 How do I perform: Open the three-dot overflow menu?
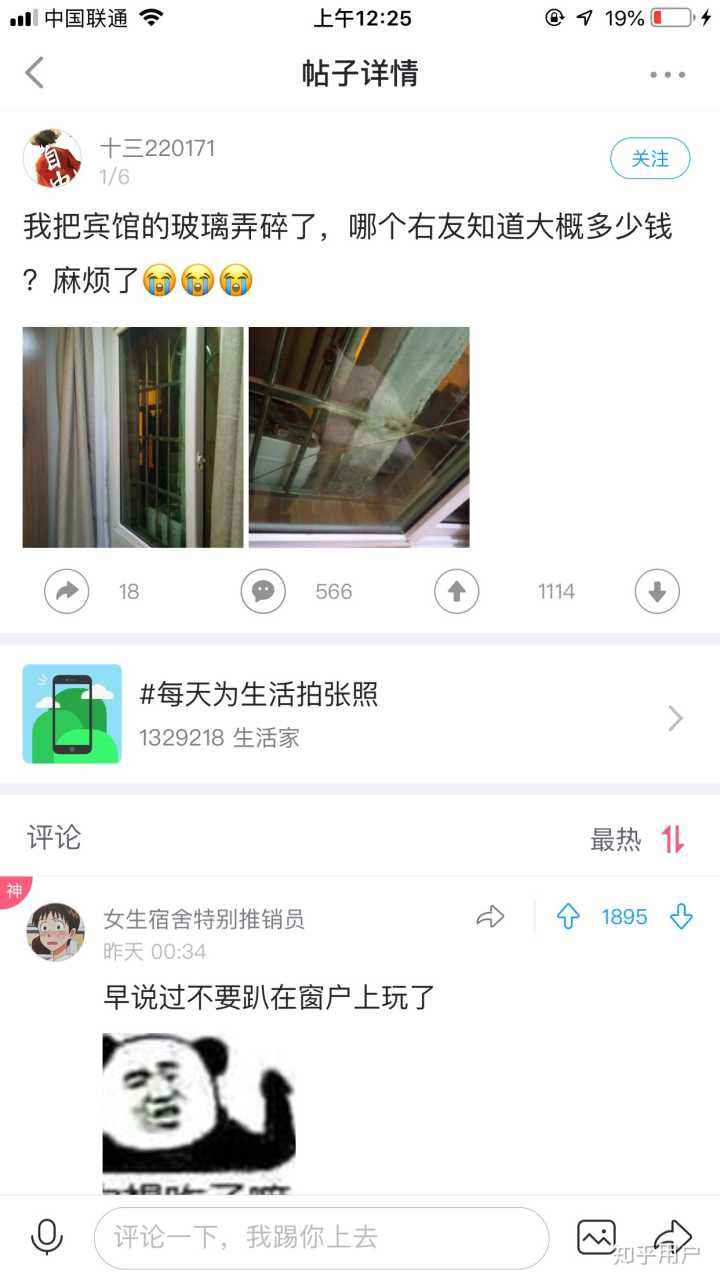tap(667, 74)
